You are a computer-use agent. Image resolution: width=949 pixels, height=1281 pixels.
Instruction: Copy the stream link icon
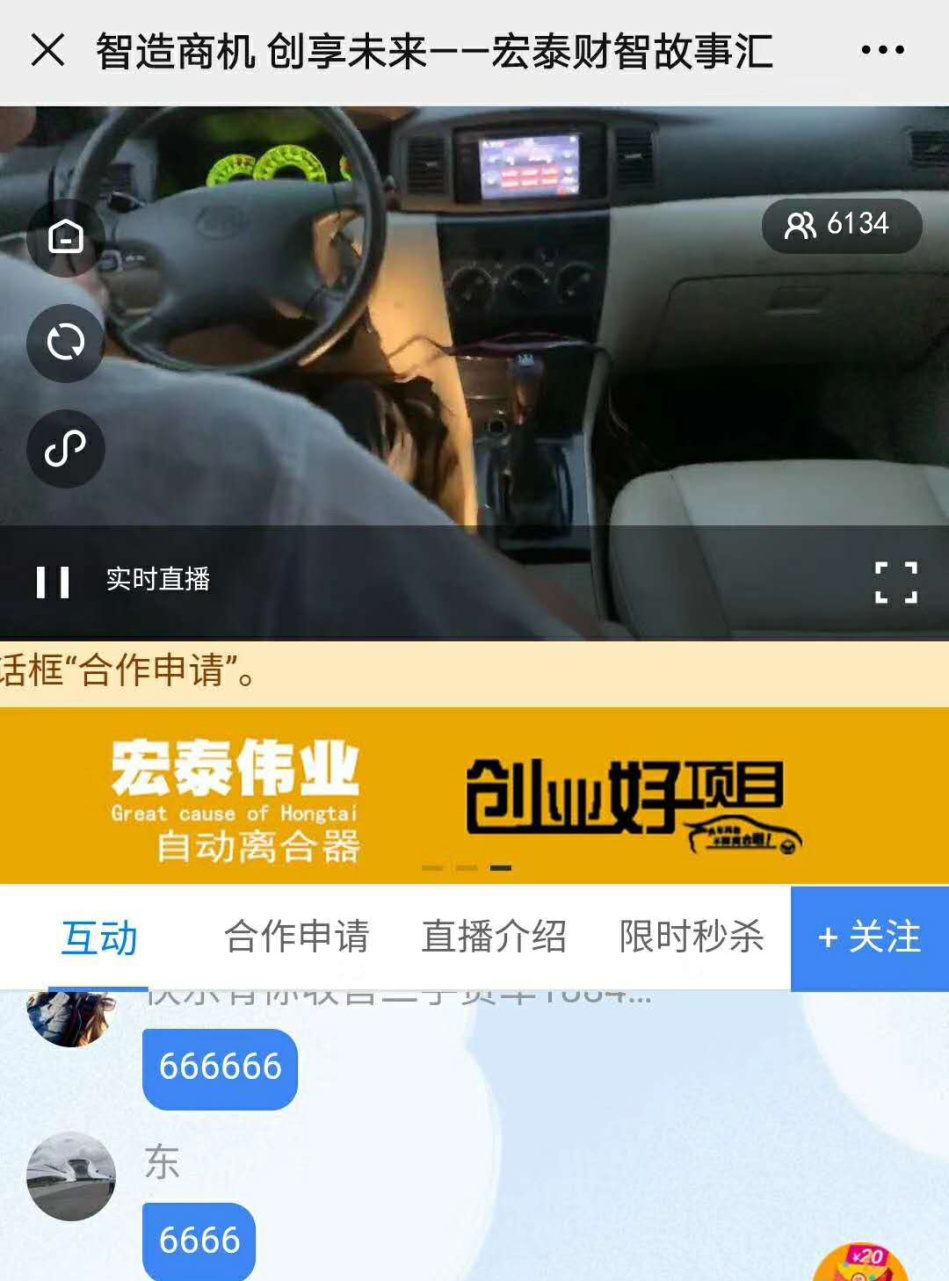point(66,449)
